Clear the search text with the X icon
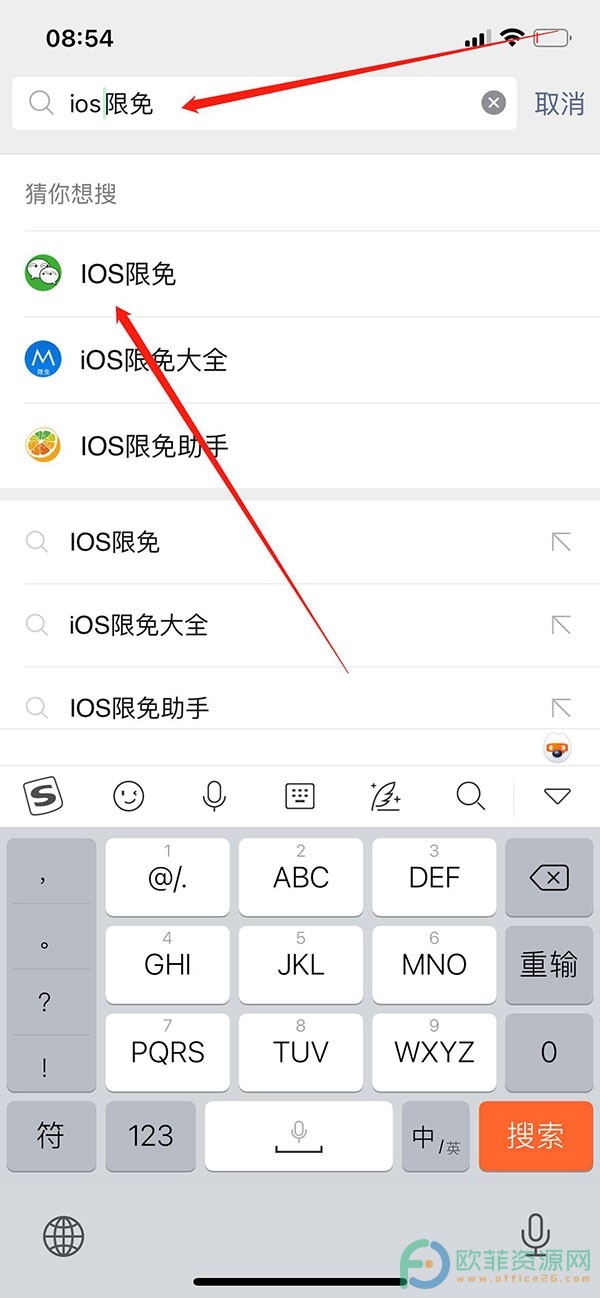This screenshot has height=1298, width=600. pyautogui.click(x=493, y=103)
